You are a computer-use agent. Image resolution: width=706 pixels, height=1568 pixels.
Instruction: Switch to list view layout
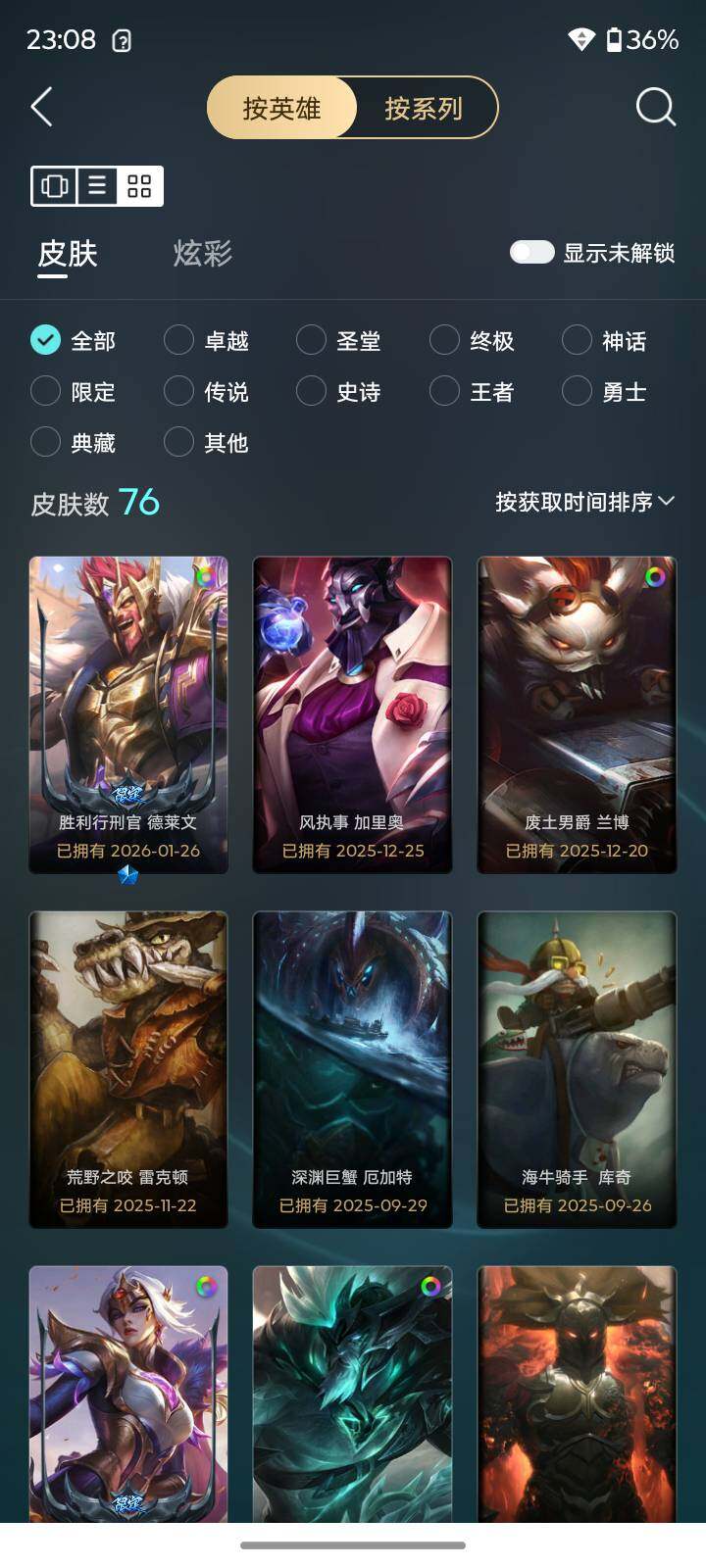click(97, 185)
